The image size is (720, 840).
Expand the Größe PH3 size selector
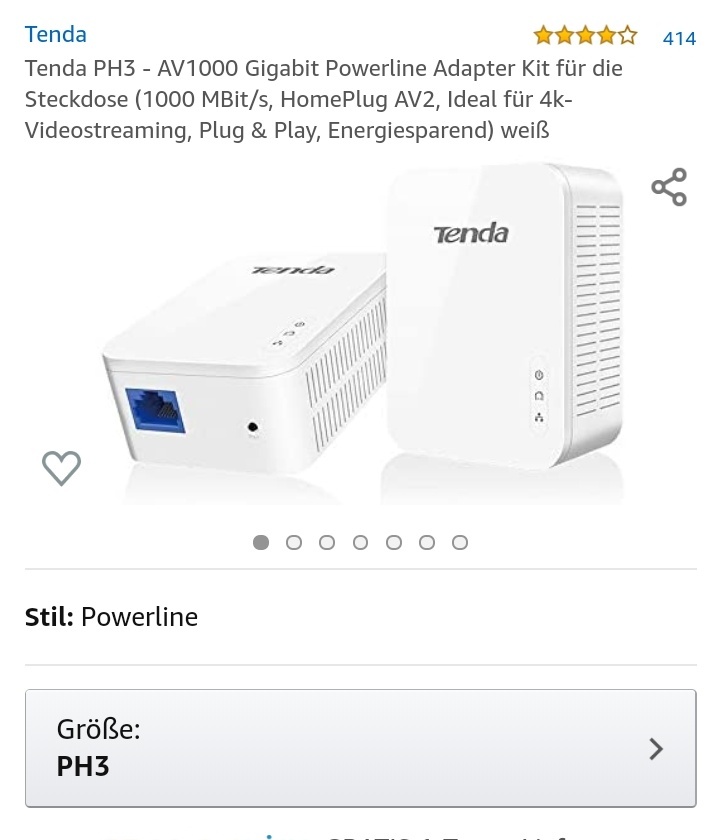360,748
